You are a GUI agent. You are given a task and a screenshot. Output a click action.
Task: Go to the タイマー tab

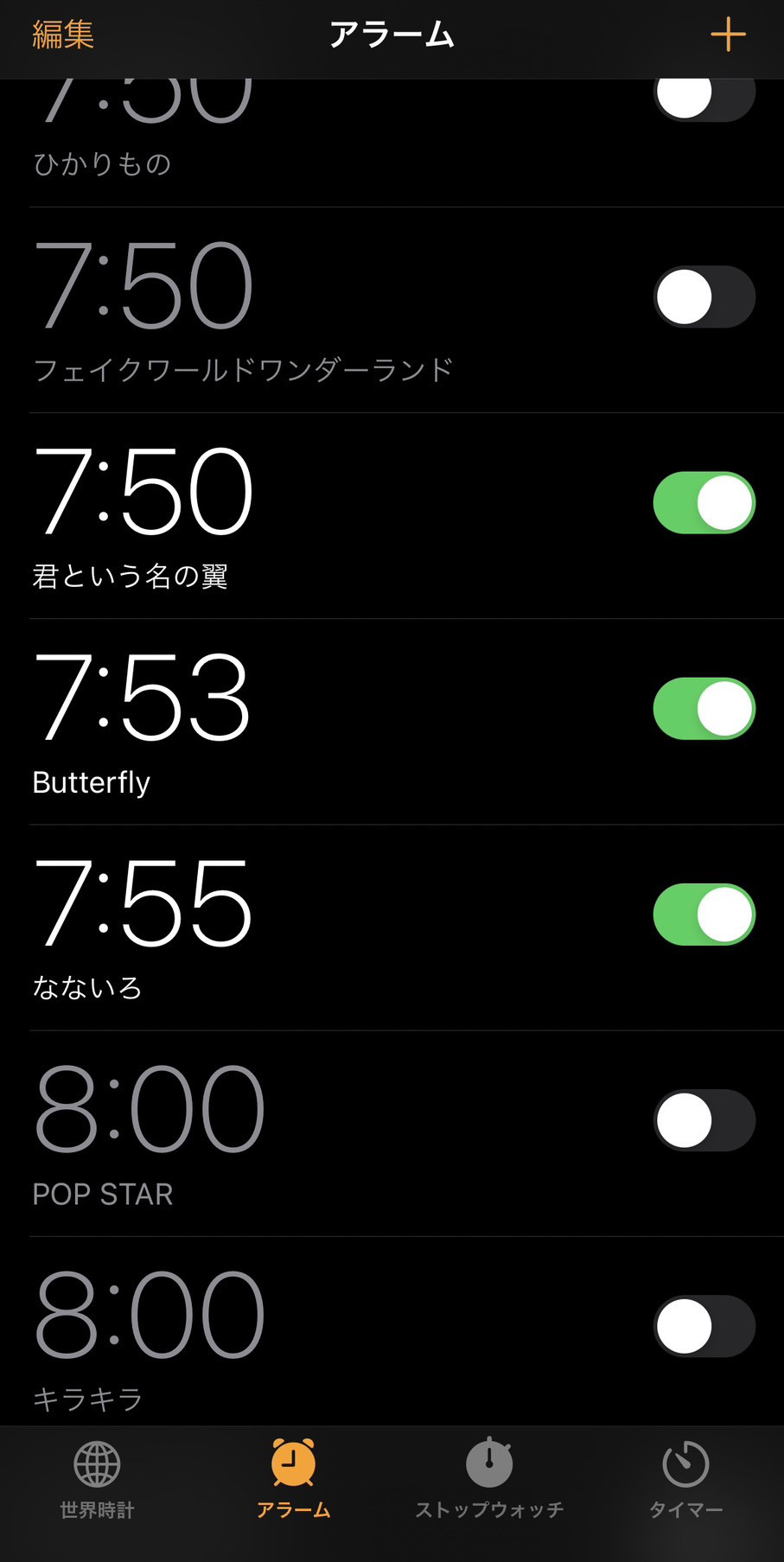685,1480
